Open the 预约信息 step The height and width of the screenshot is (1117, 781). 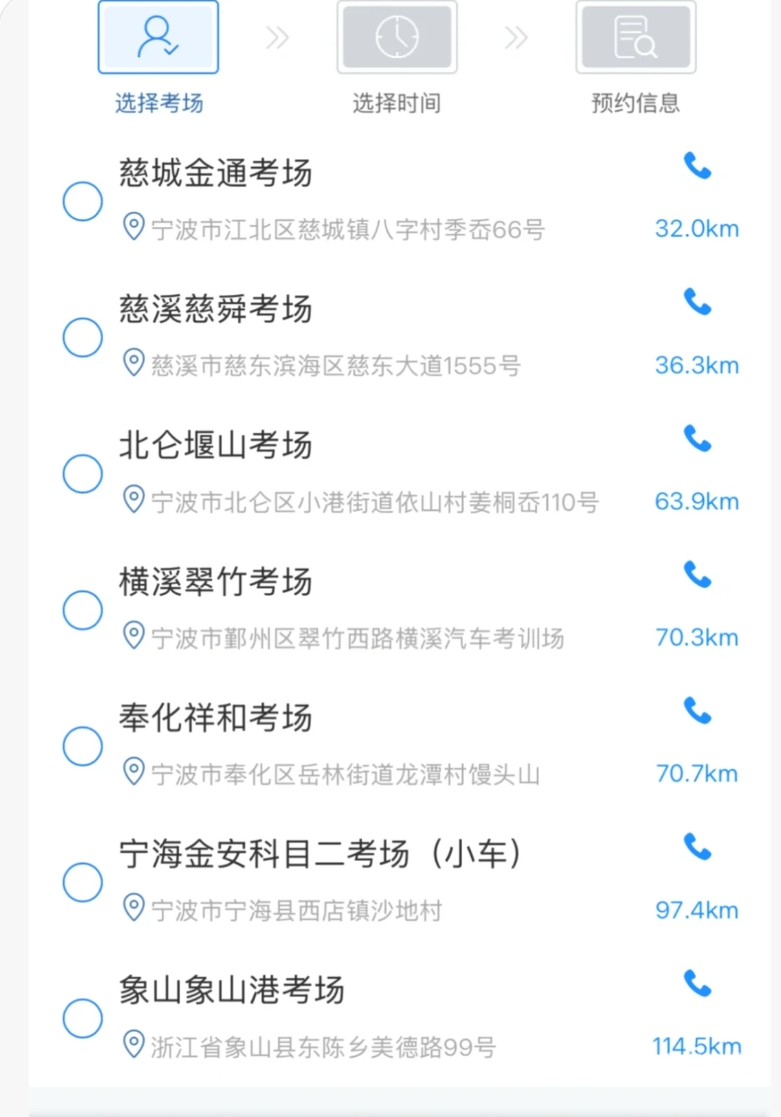coord(636,38)
